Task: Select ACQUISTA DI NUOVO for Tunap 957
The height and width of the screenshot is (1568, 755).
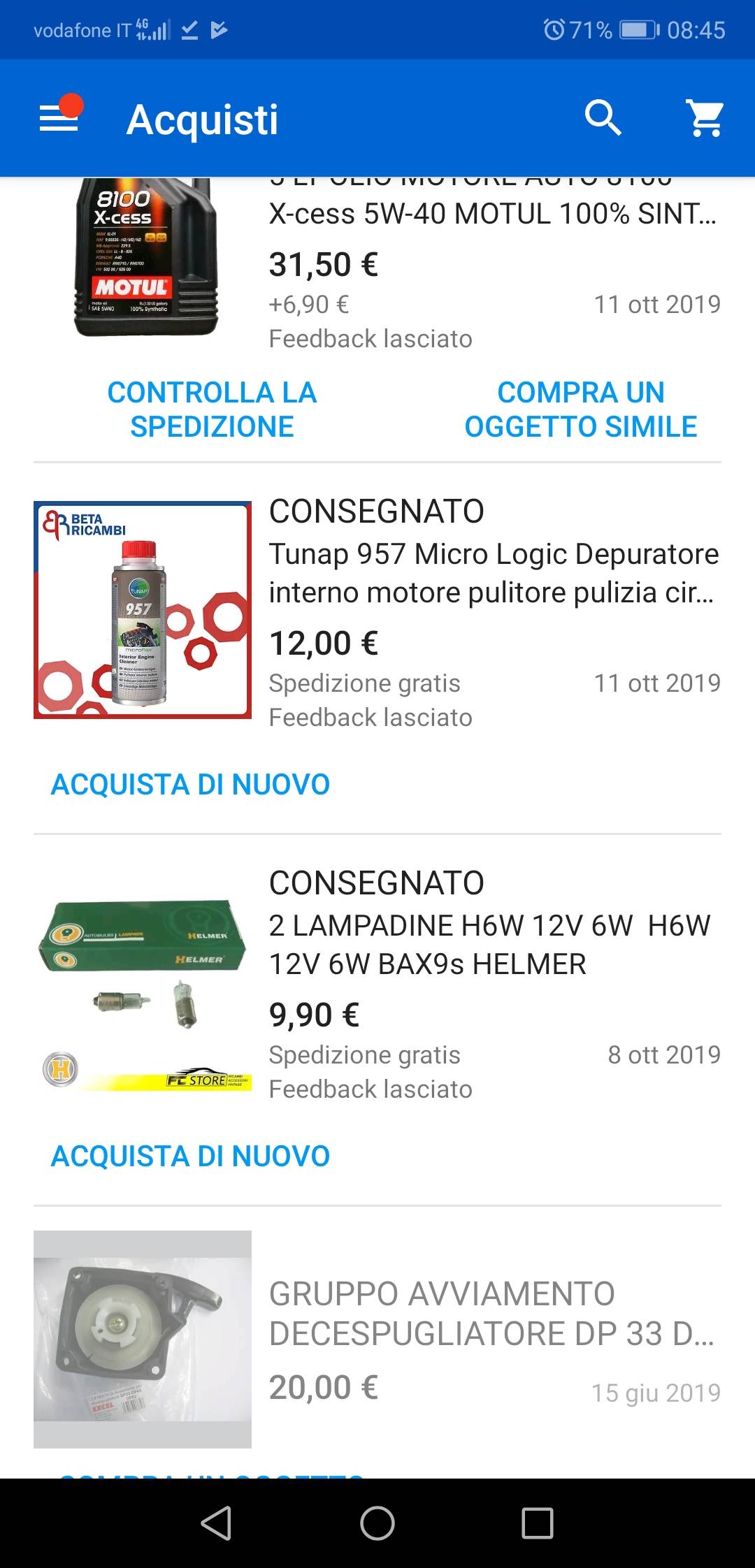Action: pos(190,785)
